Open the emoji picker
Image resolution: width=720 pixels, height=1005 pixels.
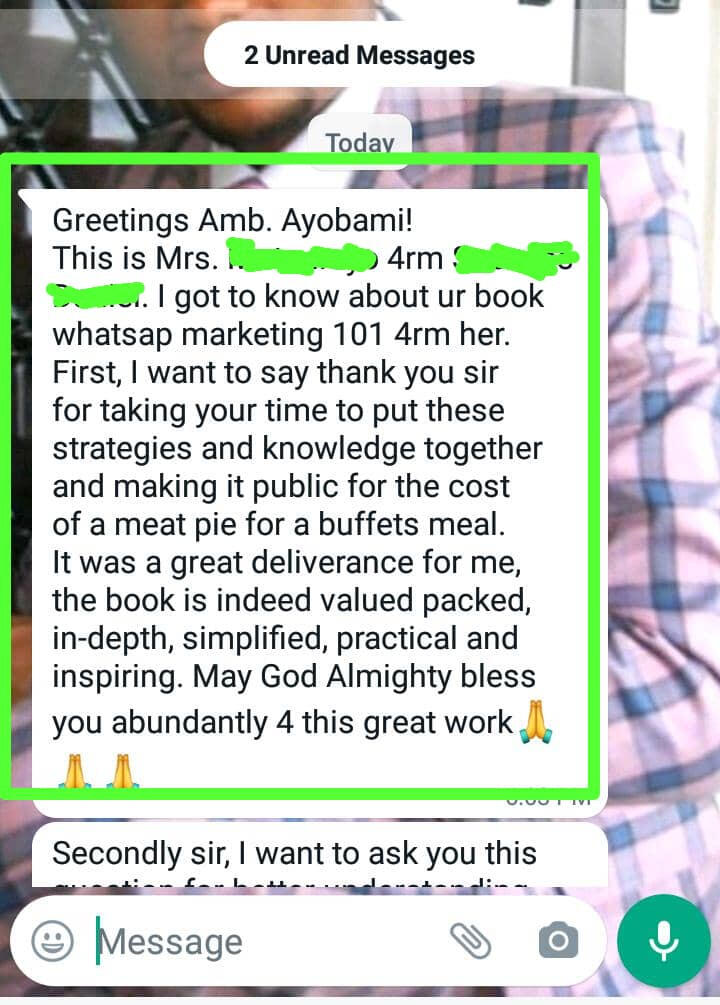point(52,941)
